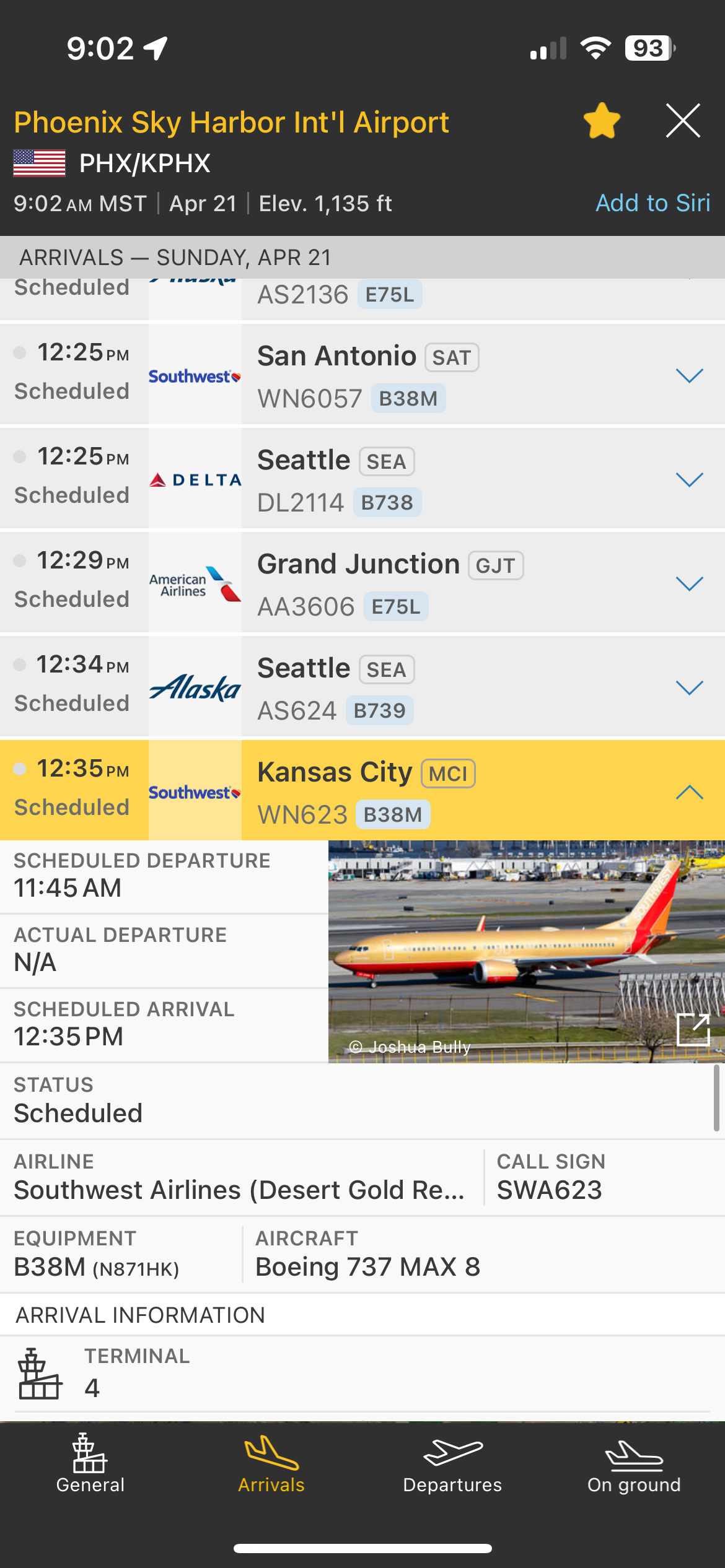Image resolution: width=725 pixels, height=1568 pixels.
Task: Toggle the favorite star for this airport
Action: (x=602, y=121)
